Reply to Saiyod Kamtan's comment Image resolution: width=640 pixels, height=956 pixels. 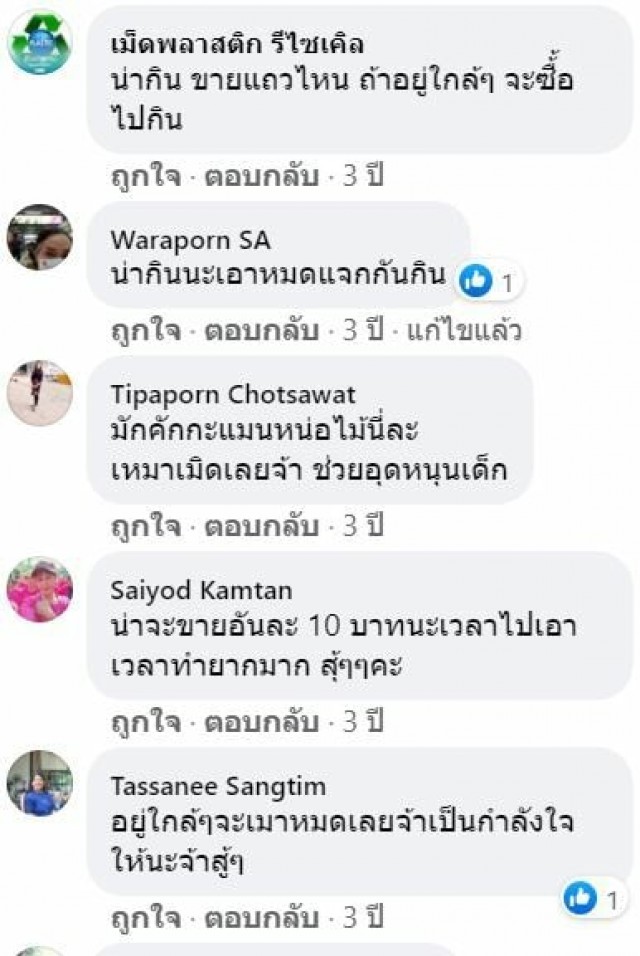point(262,720)
